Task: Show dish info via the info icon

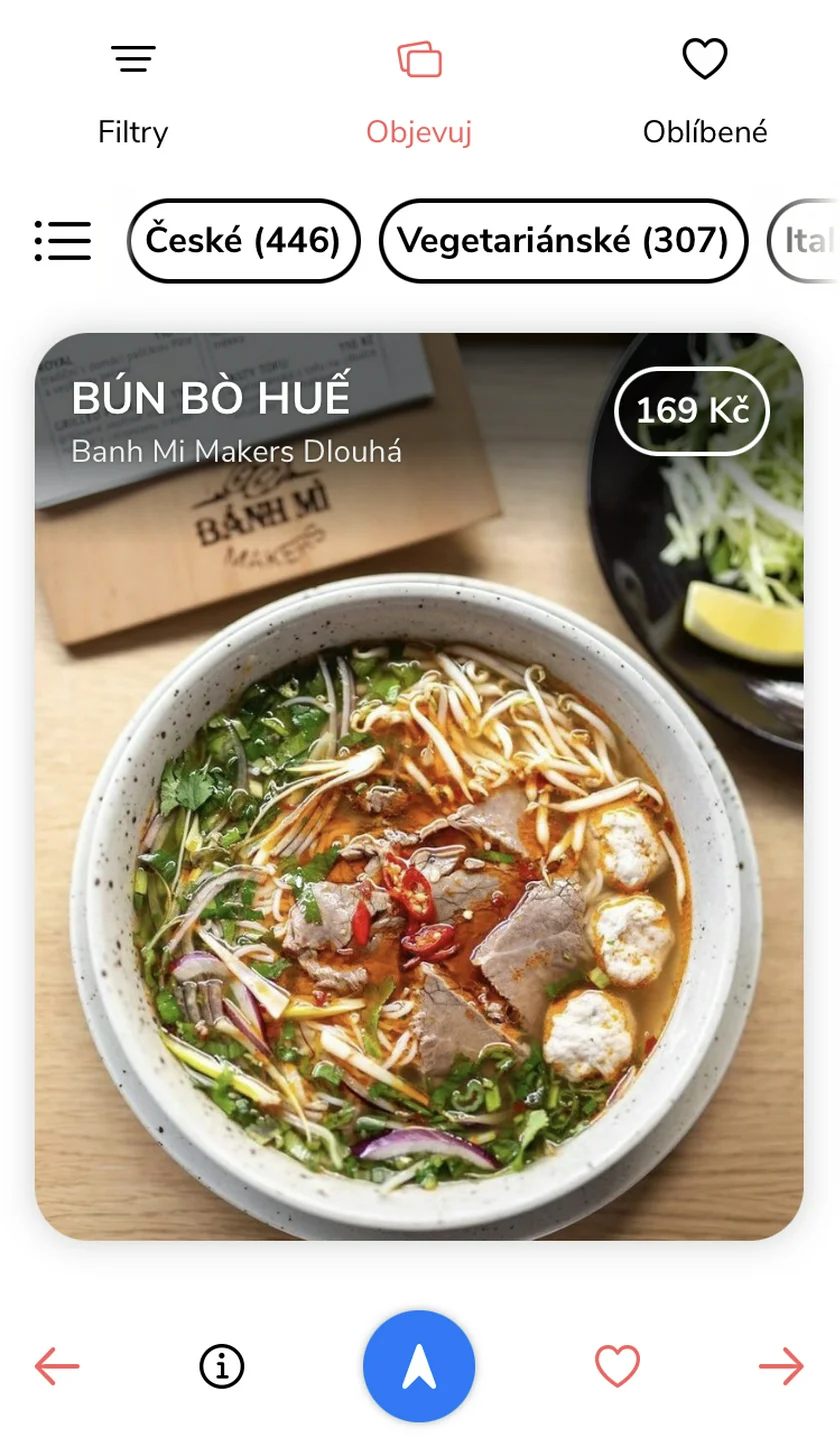Action: (x=222, y=1366)
